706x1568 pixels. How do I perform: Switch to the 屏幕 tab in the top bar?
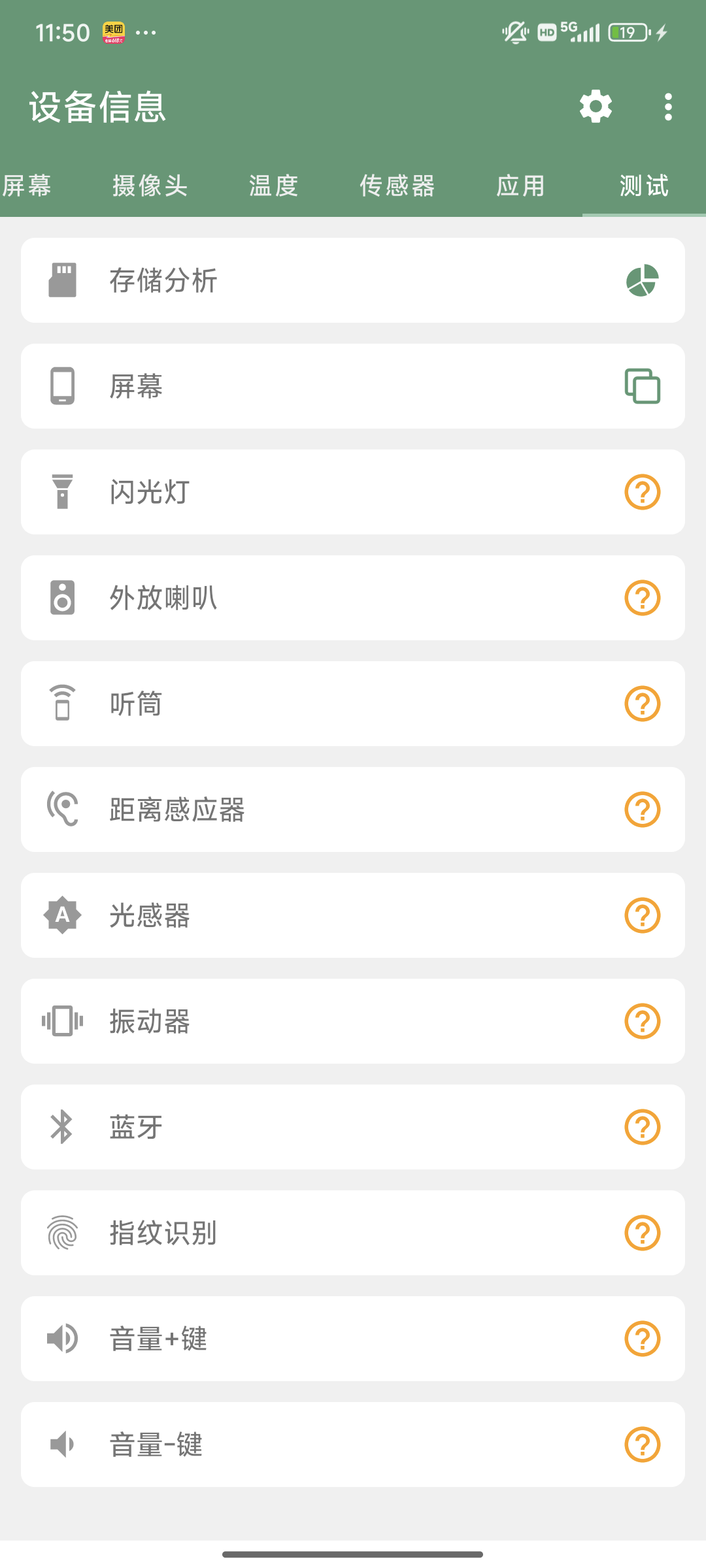pos(27,186)
